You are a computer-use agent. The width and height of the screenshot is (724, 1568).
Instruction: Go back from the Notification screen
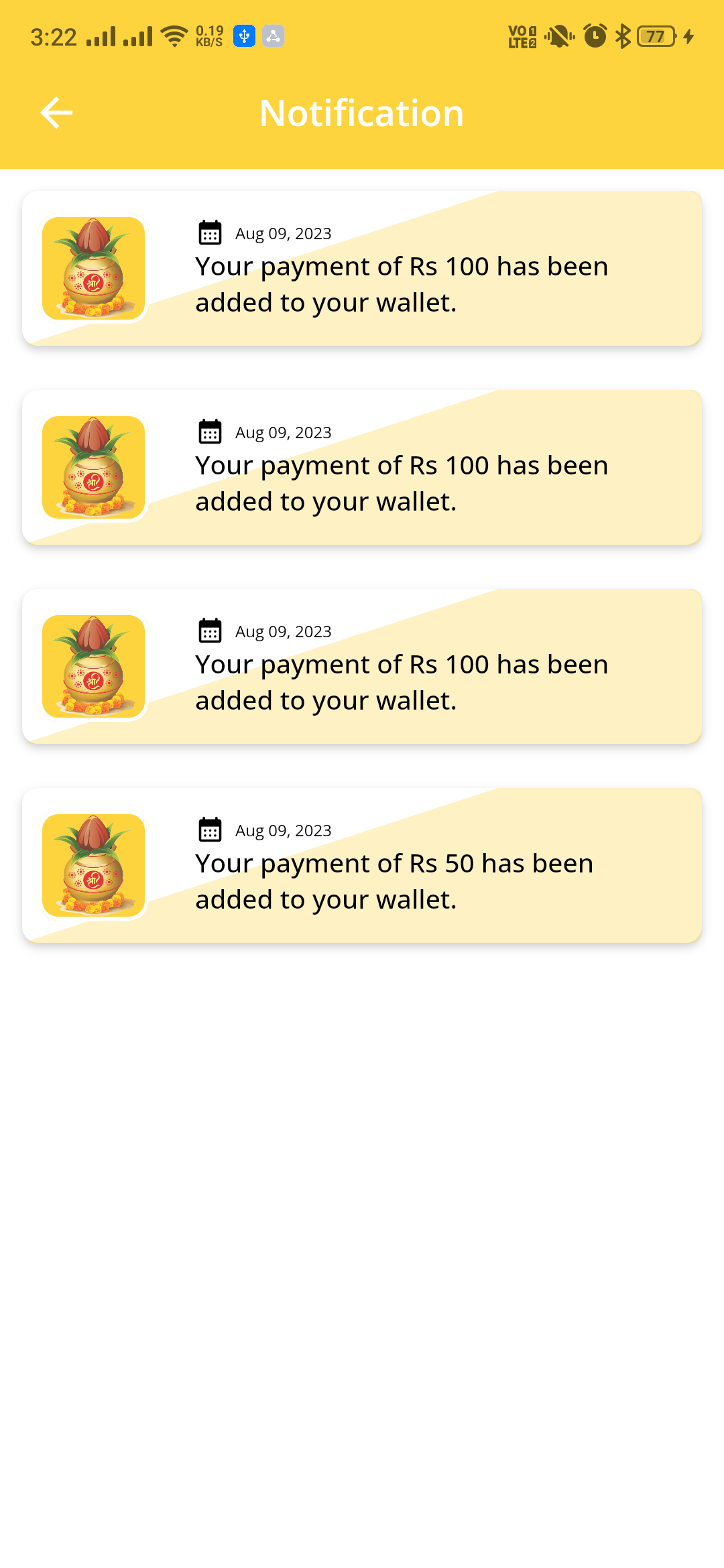click(56, 113)
